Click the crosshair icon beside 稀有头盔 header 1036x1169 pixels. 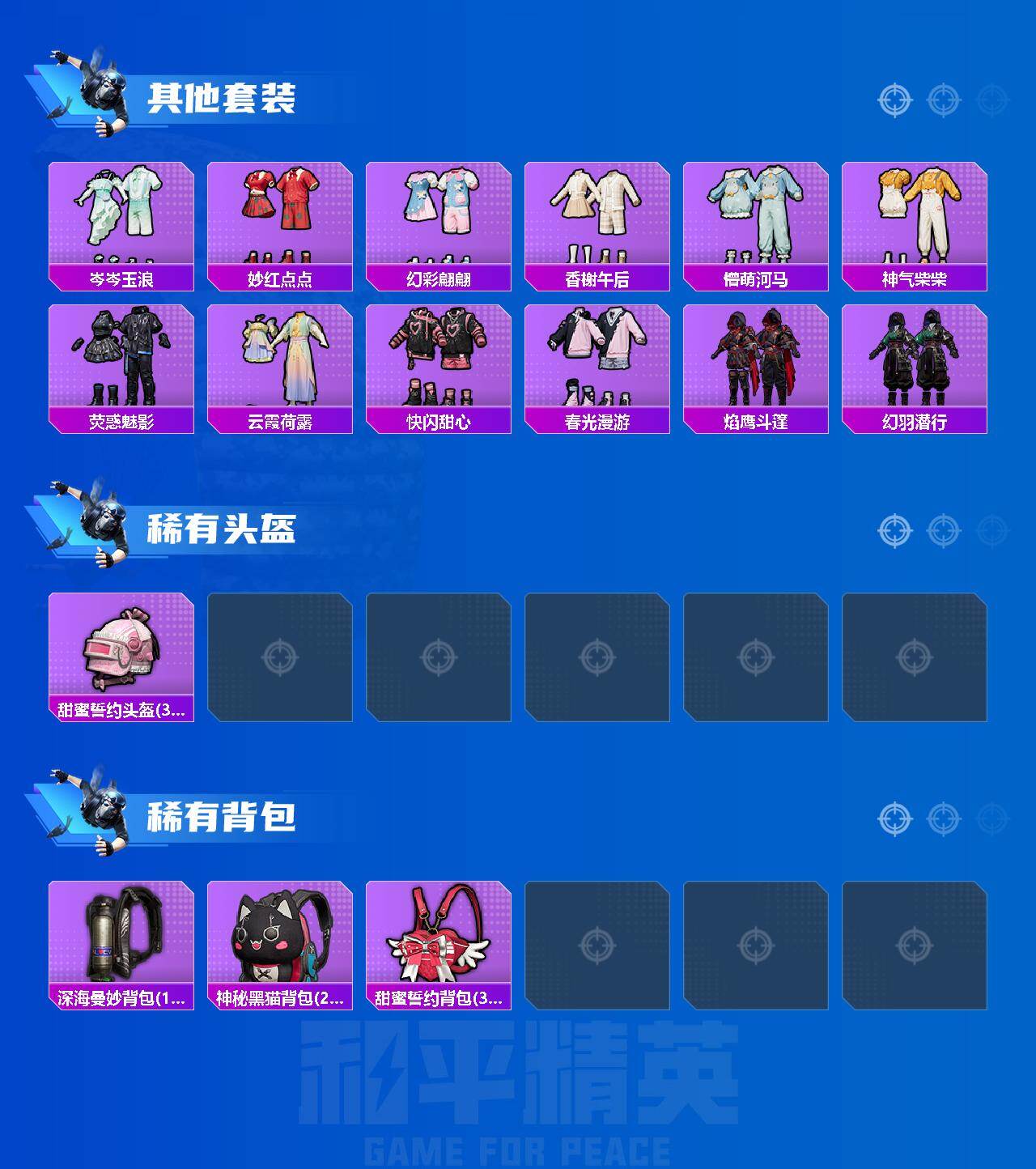[x=894, y=530]
